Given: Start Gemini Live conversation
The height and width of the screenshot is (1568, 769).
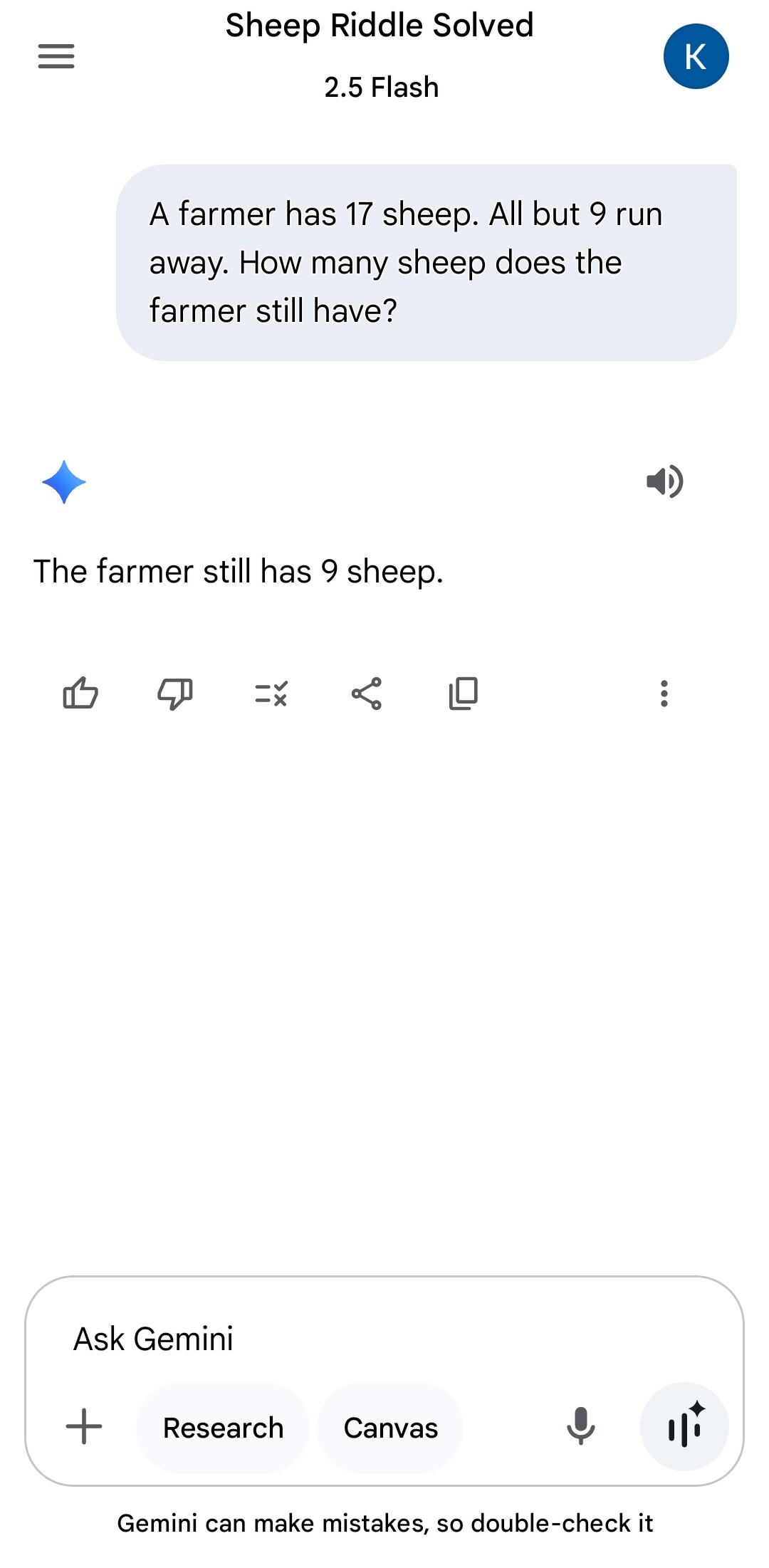Looking at the screenshot, I should click(x=684, y=1426).
